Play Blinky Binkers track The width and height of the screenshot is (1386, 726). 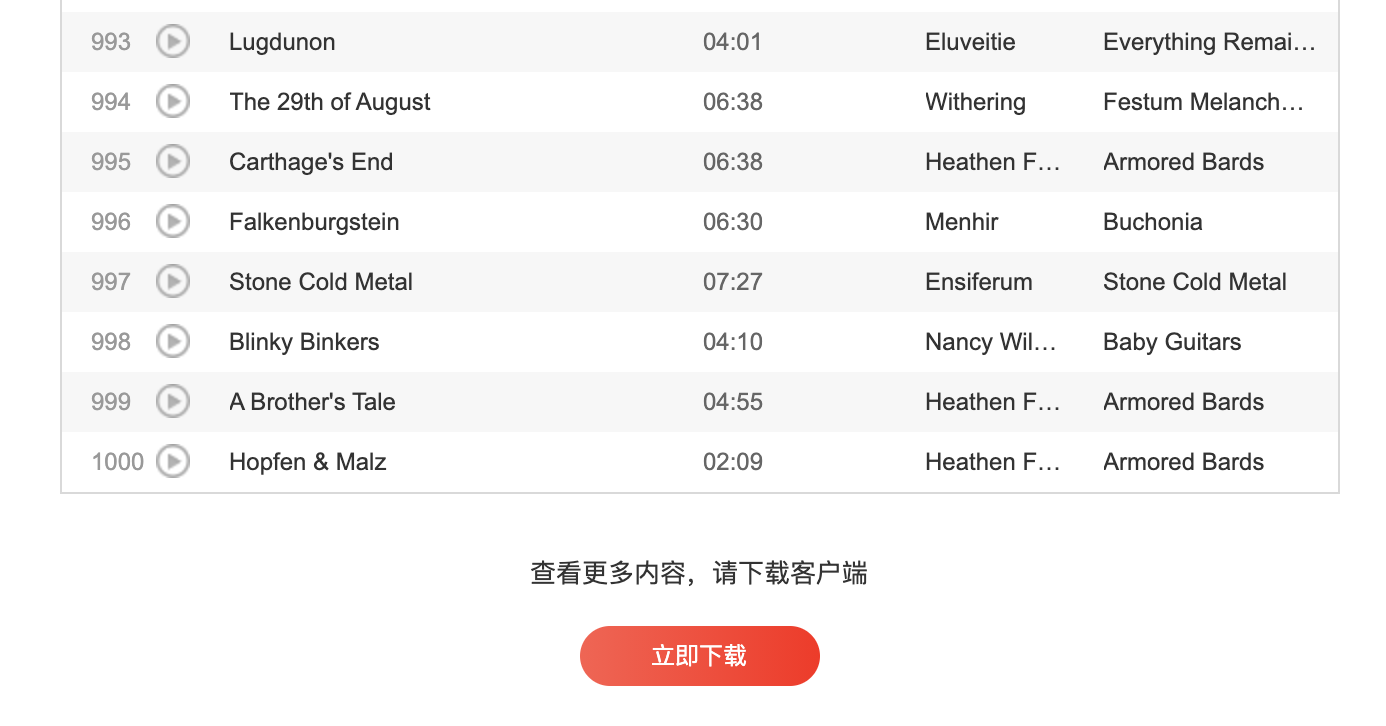click(173, 342)
